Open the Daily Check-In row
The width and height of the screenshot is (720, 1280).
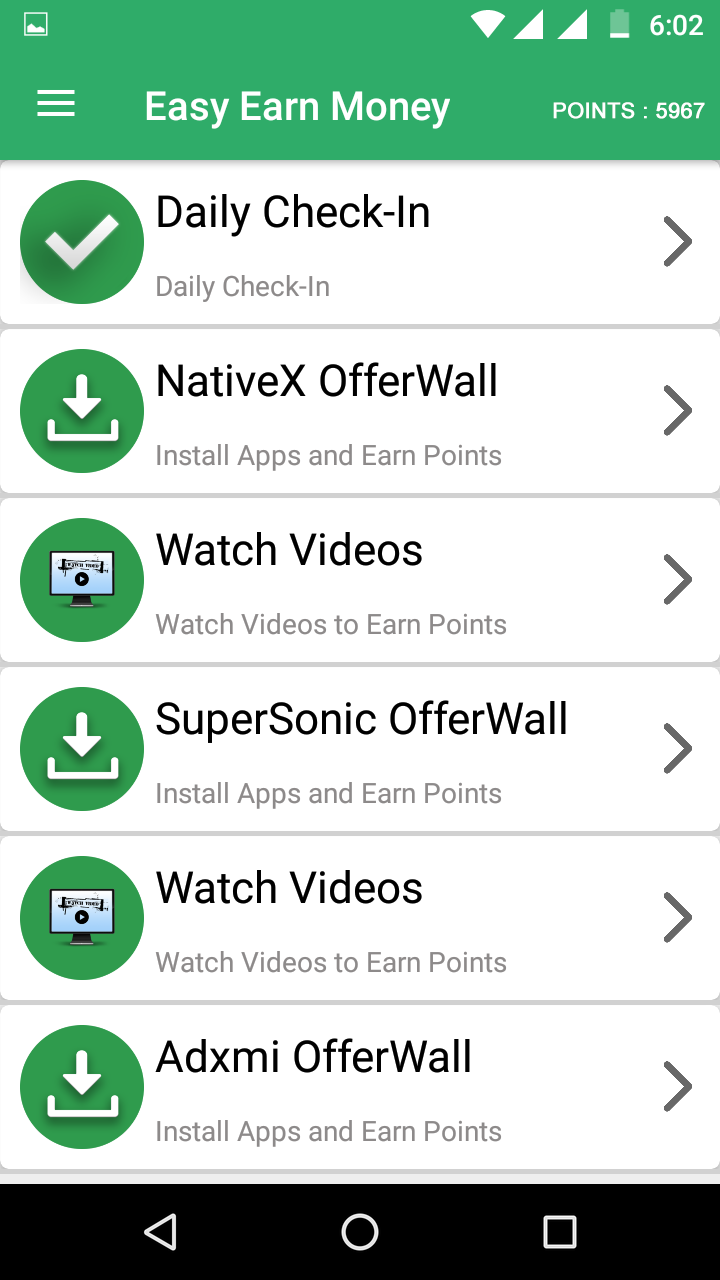tap(360, 243)
